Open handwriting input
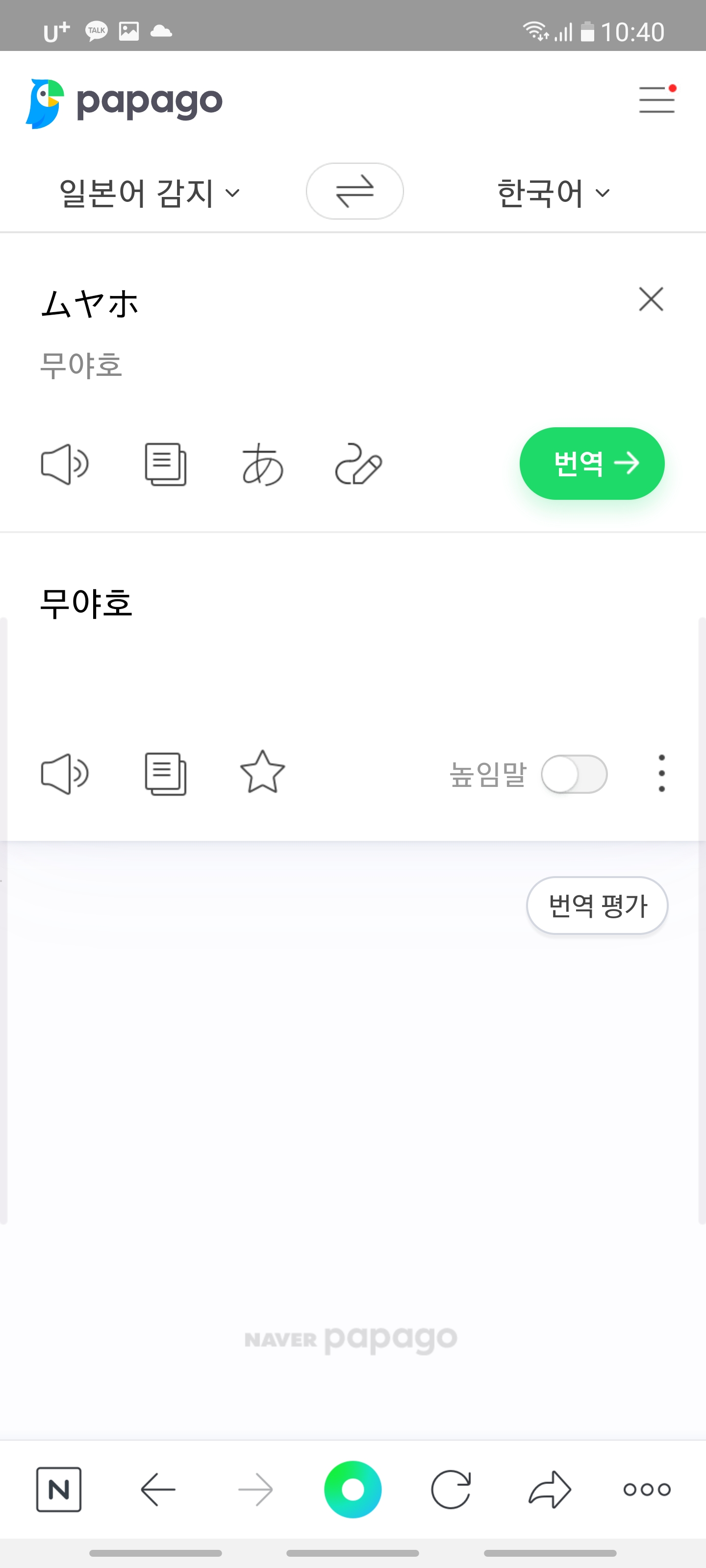The image size is (706, 1568). click(359, 465)
